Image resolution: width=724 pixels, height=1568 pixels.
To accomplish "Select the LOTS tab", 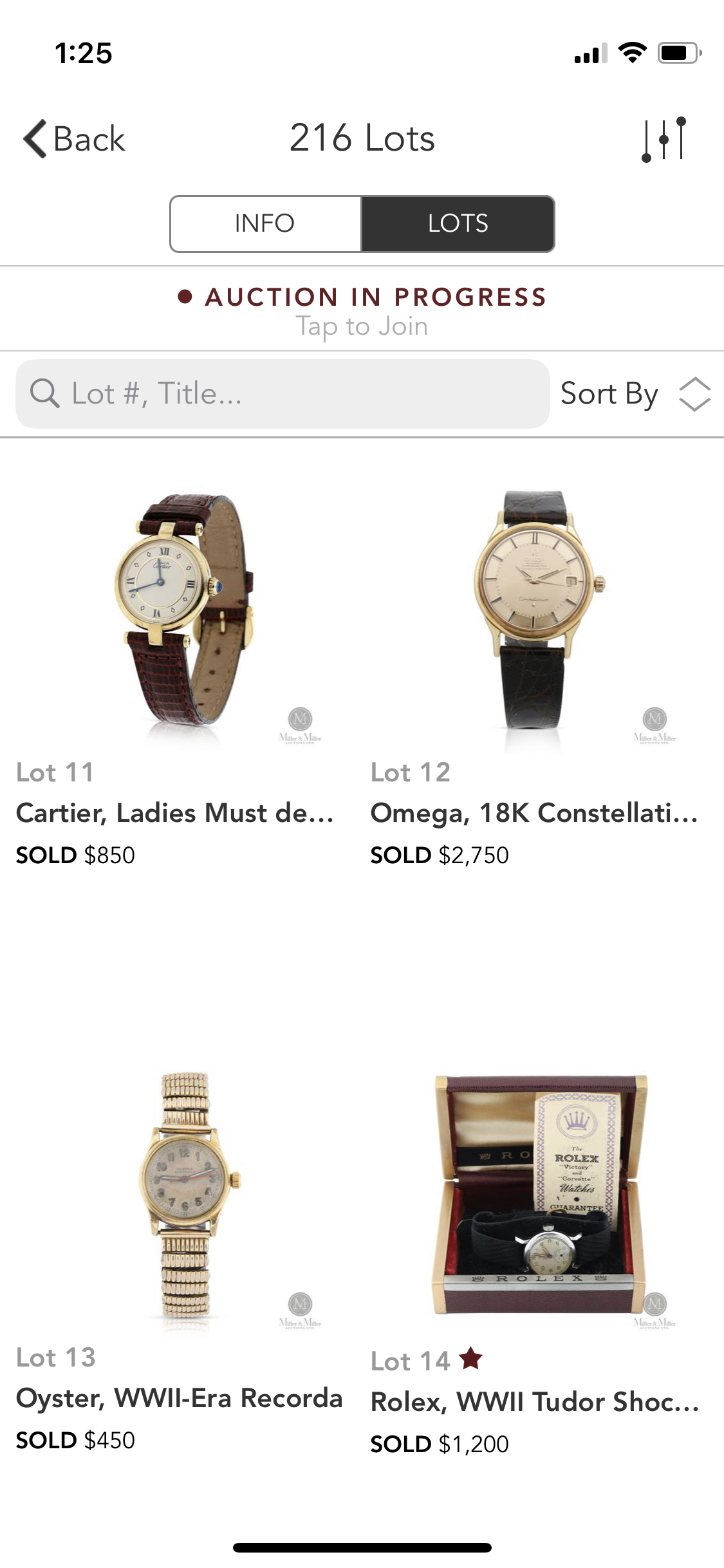I will pos(458,224).
